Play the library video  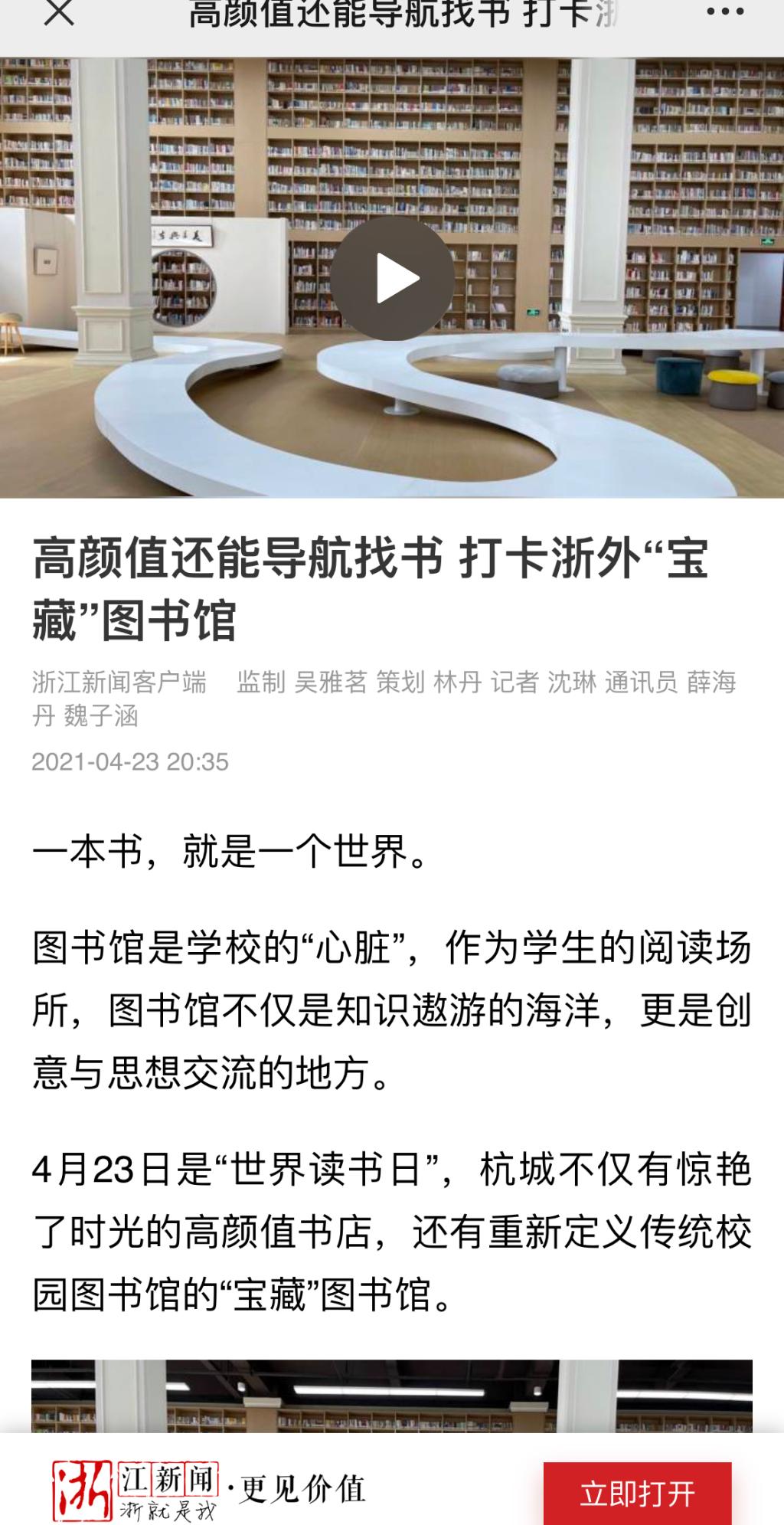coord(392,279)
